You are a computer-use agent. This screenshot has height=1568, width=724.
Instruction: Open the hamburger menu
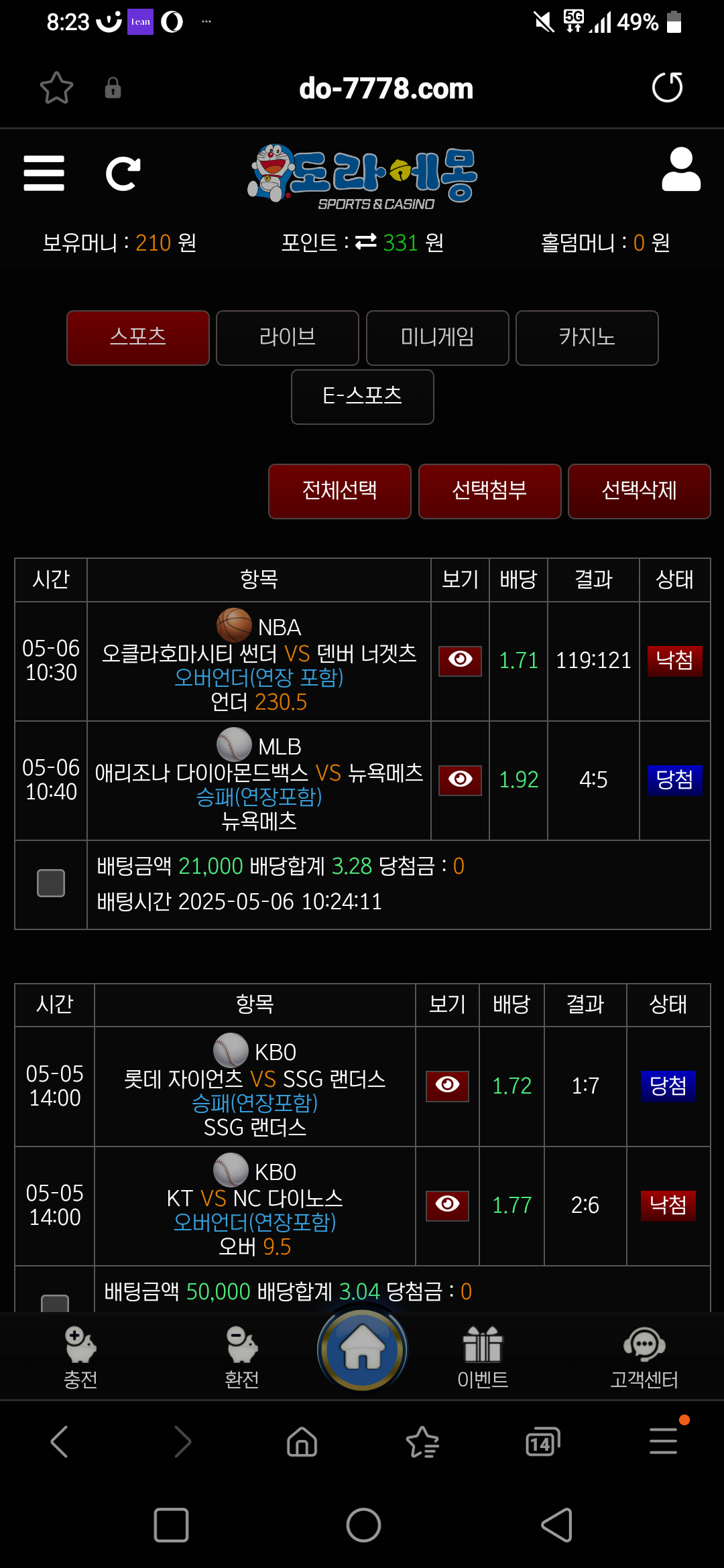pyautogui.click(x=44, y=174)
